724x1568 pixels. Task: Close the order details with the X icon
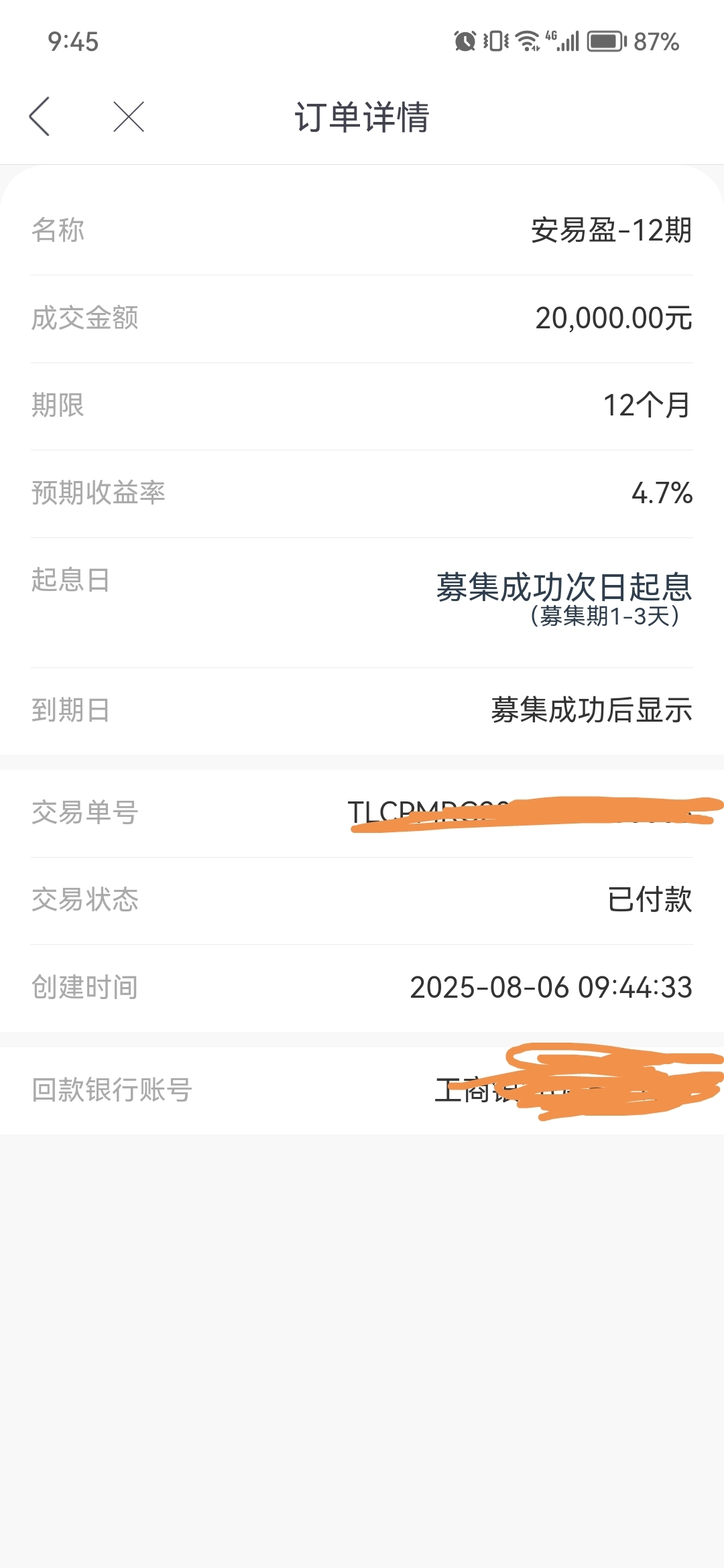click(x=129, y=117)
